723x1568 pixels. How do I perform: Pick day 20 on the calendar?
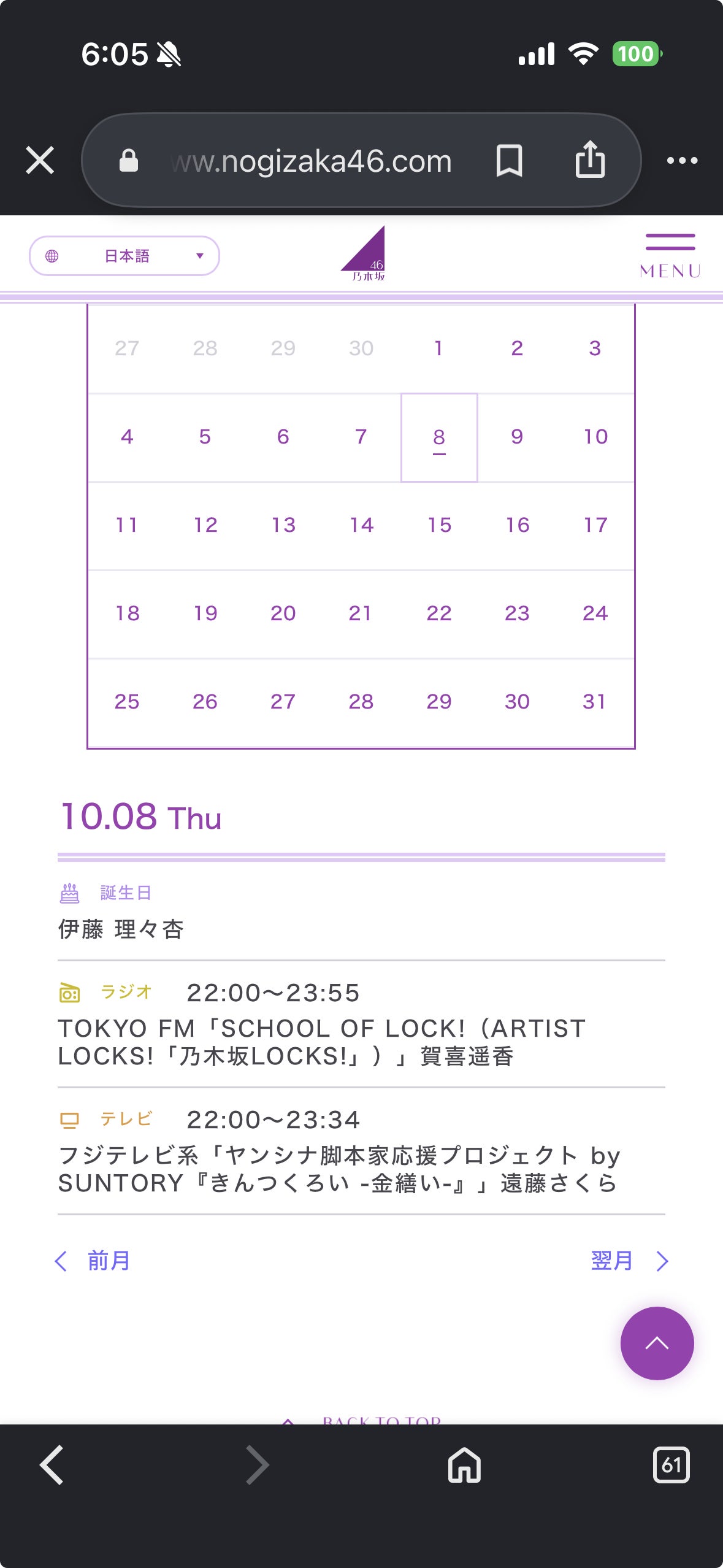283,613
